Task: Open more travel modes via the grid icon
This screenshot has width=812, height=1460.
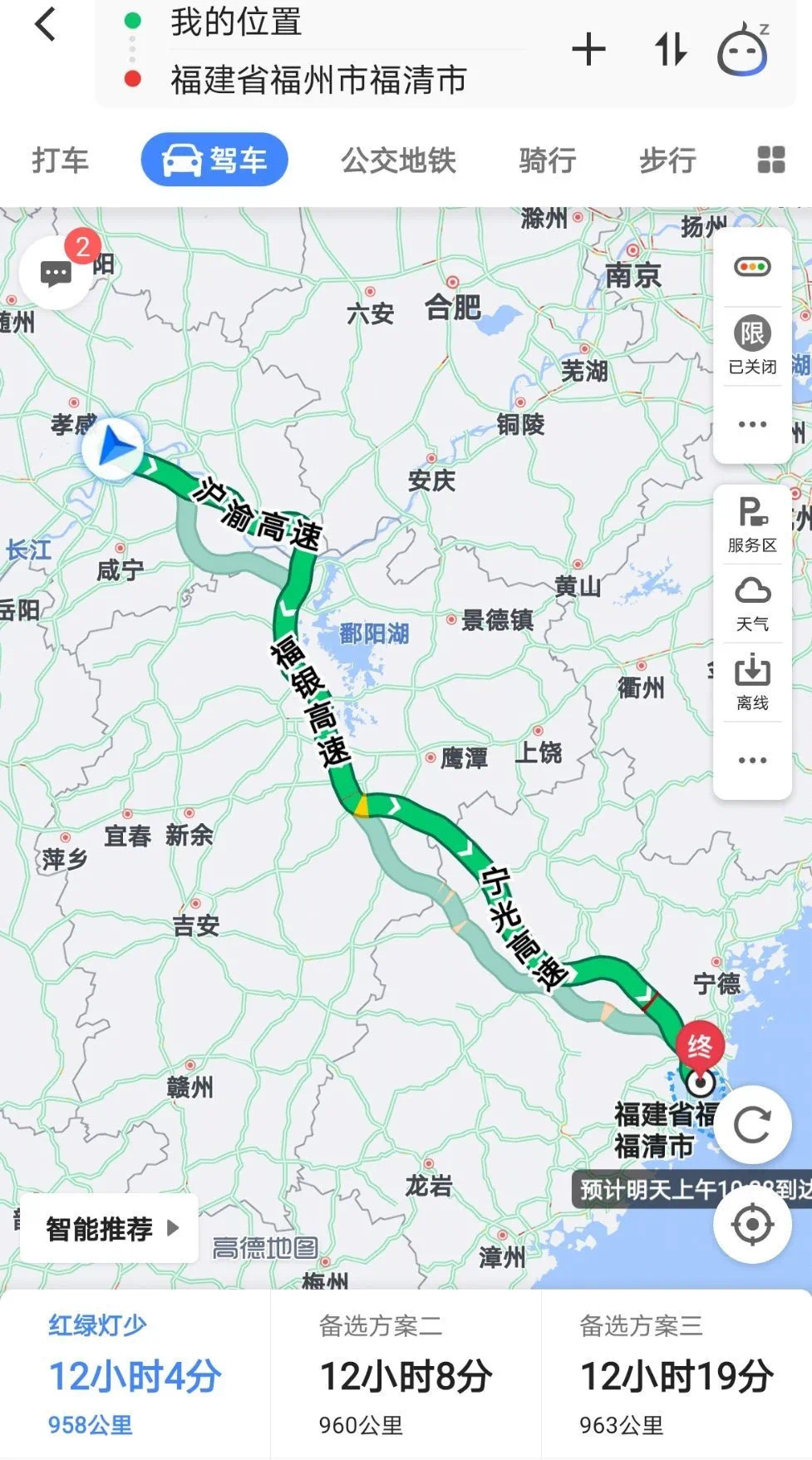Action: coord(770,160)
